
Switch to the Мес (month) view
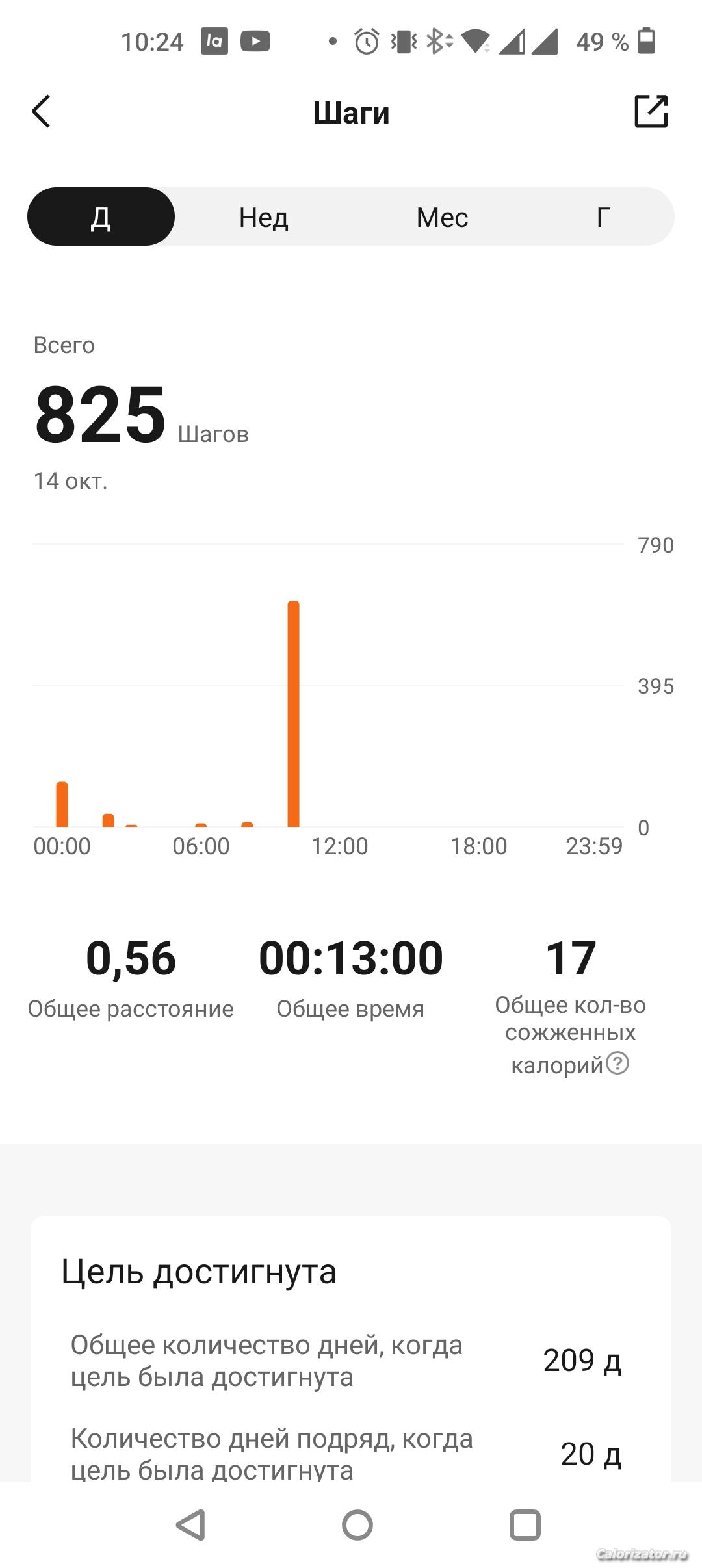pyautogui.click(x=442, y=217)
